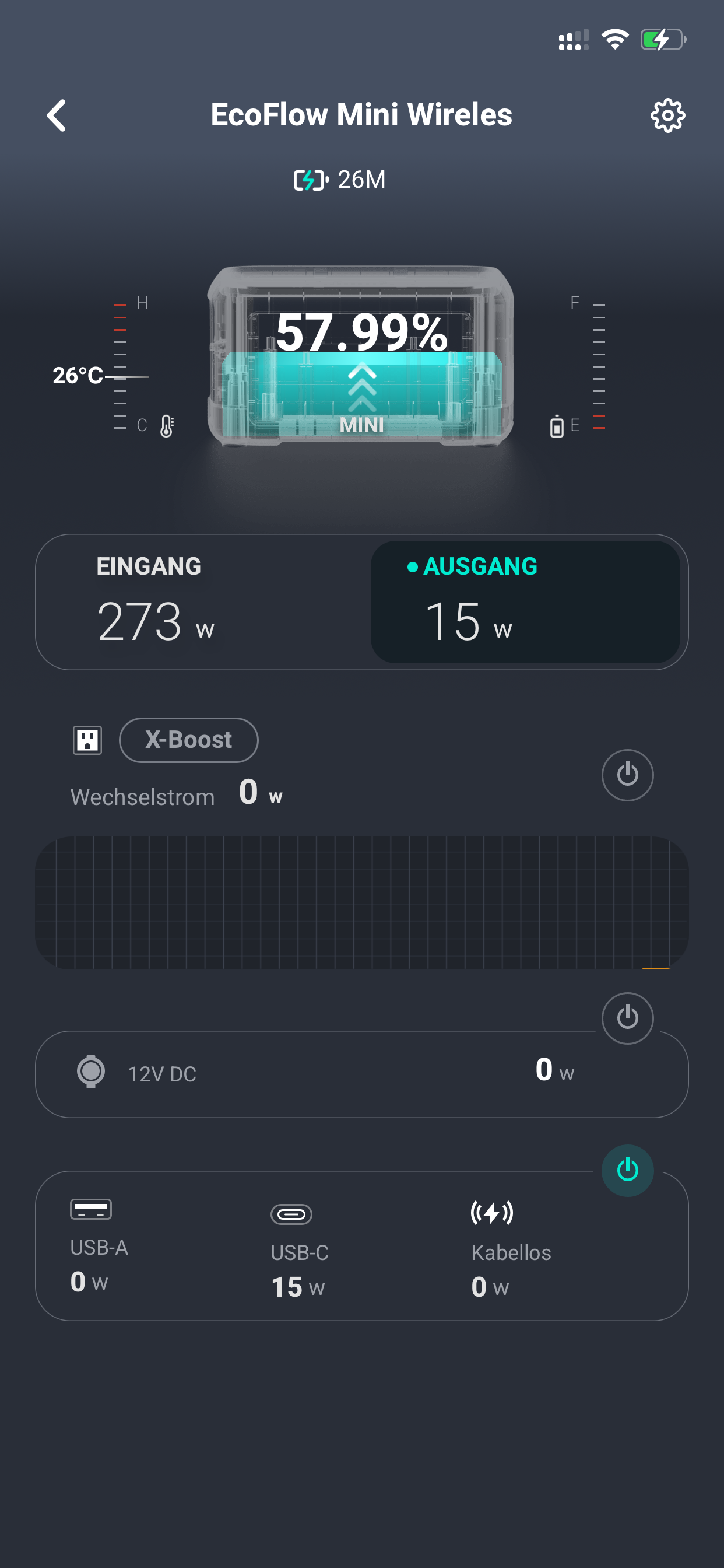The image size is (724, 1568).
Task: Open device settings gear
Action: tap(667, 116)
